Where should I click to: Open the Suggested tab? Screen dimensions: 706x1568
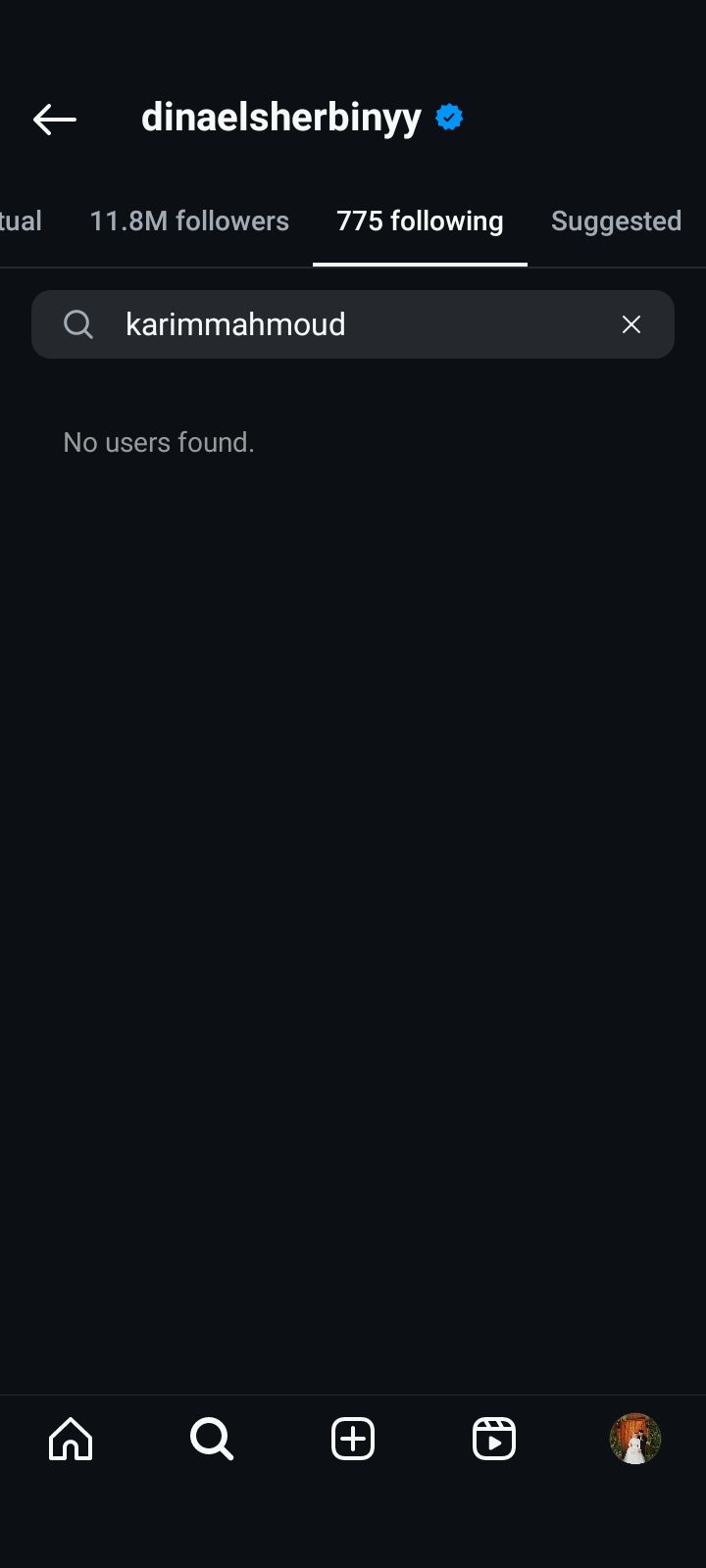(x=616, y=221)
